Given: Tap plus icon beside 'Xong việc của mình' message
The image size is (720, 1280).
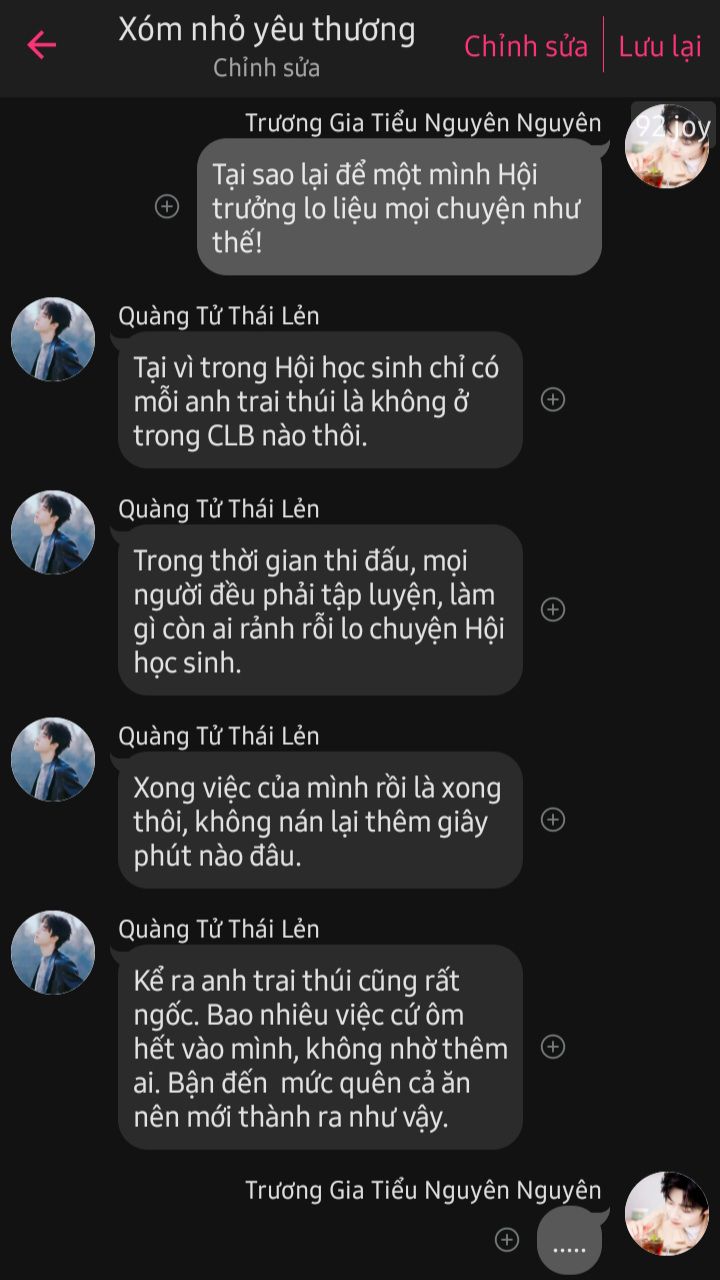Looking at the screenshot, I should point(553,820).
